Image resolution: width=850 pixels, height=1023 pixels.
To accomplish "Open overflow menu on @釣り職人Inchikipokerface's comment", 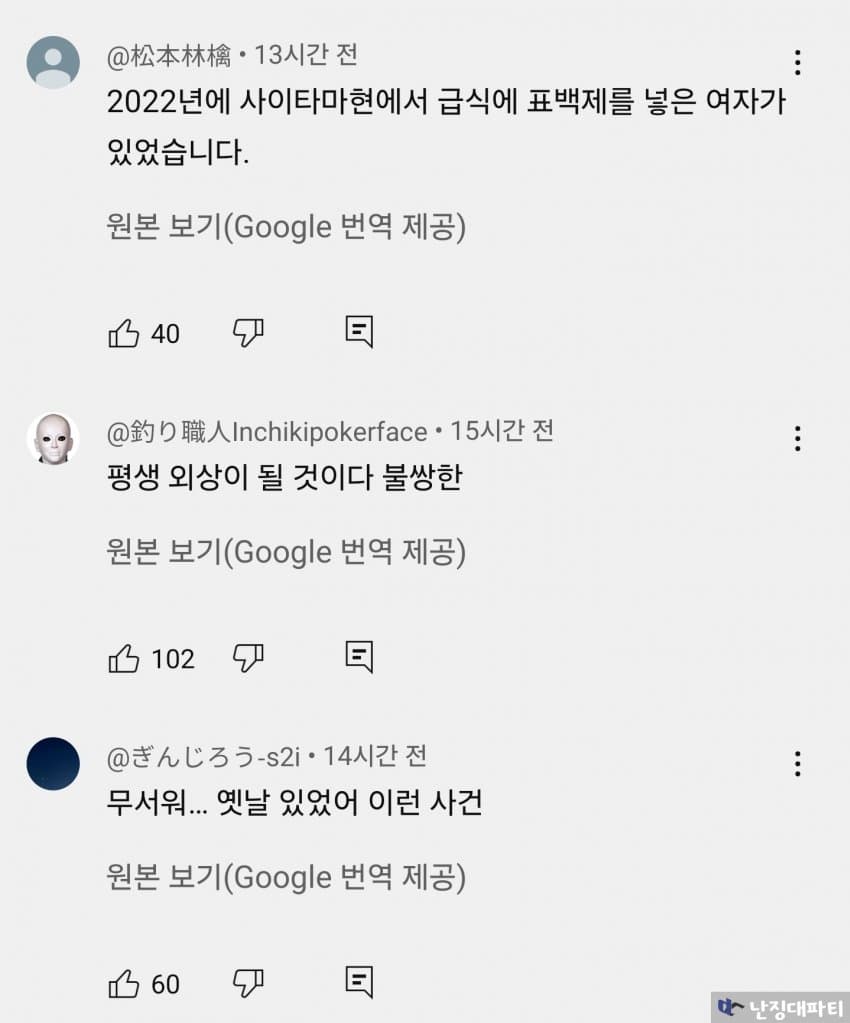I will tap(797, 439).
